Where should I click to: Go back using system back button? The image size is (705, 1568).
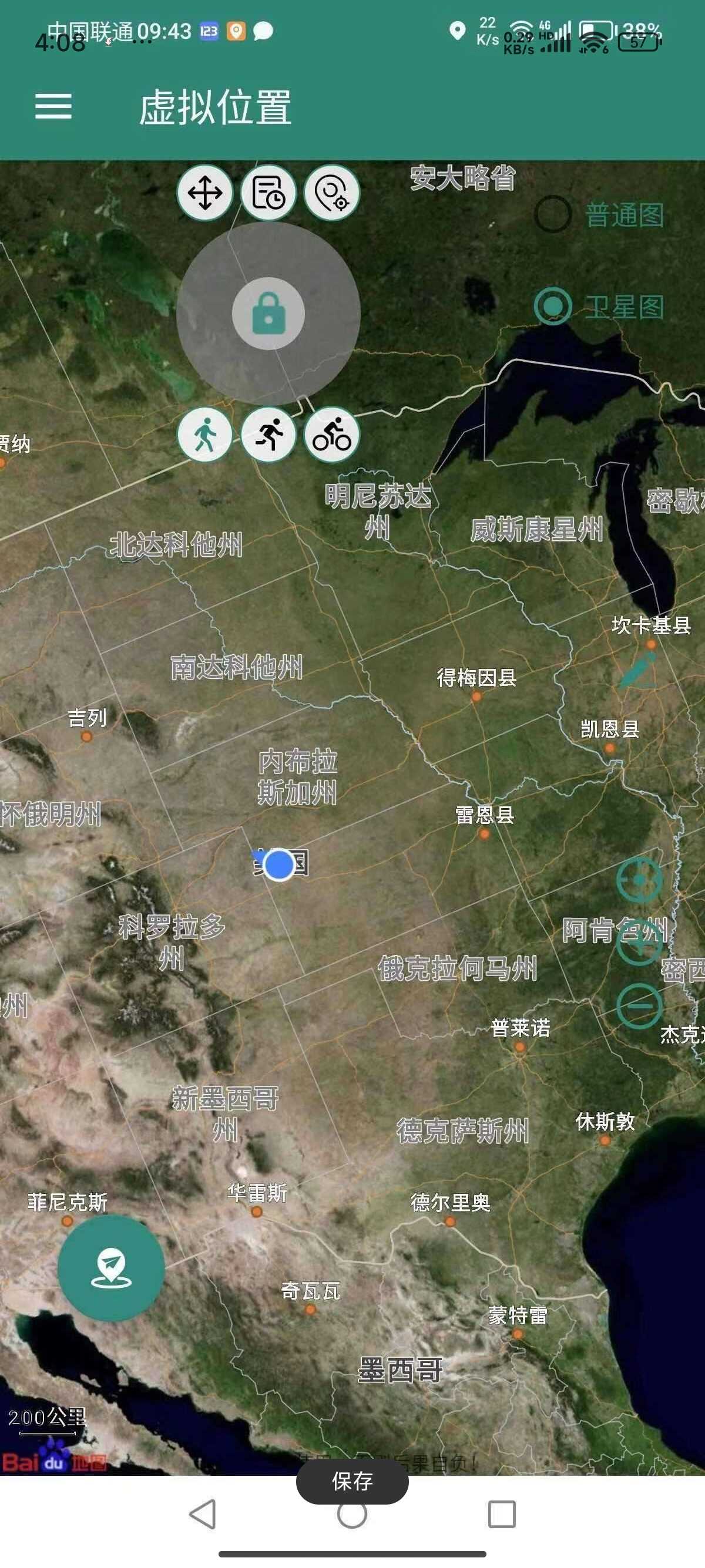203,1514
